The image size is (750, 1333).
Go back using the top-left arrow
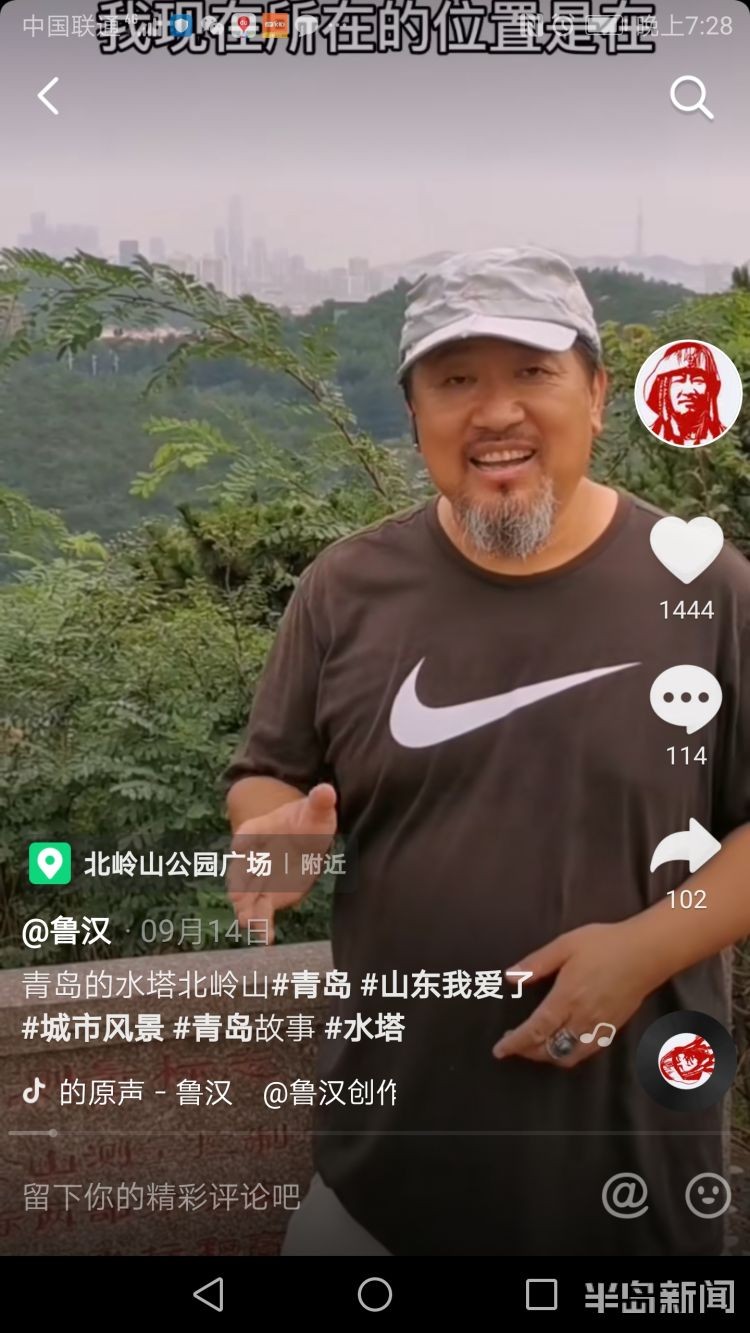[x=48, y=97]
